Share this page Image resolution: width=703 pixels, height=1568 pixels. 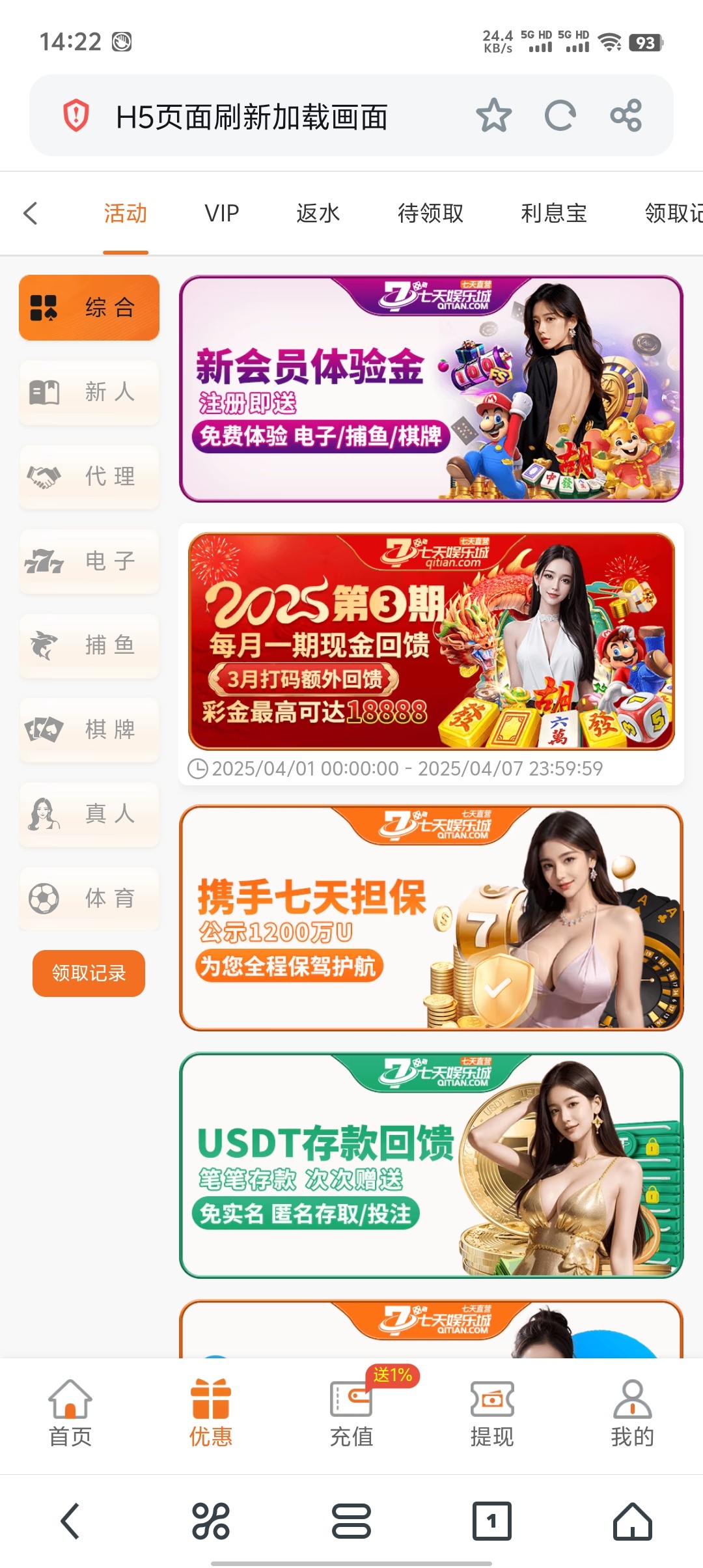pos(626,116)
